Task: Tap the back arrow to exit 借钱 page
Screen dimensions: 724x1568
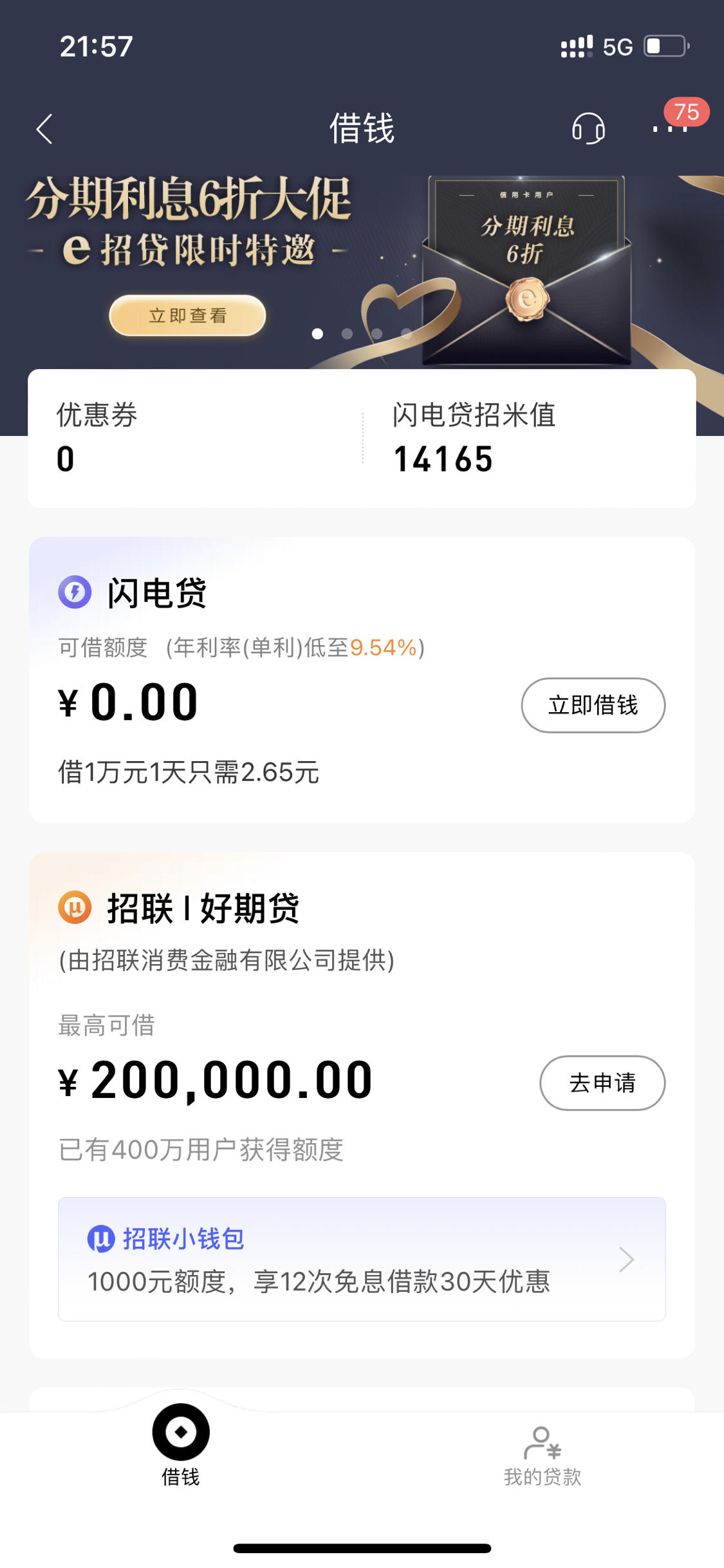Action: [44, 128]
